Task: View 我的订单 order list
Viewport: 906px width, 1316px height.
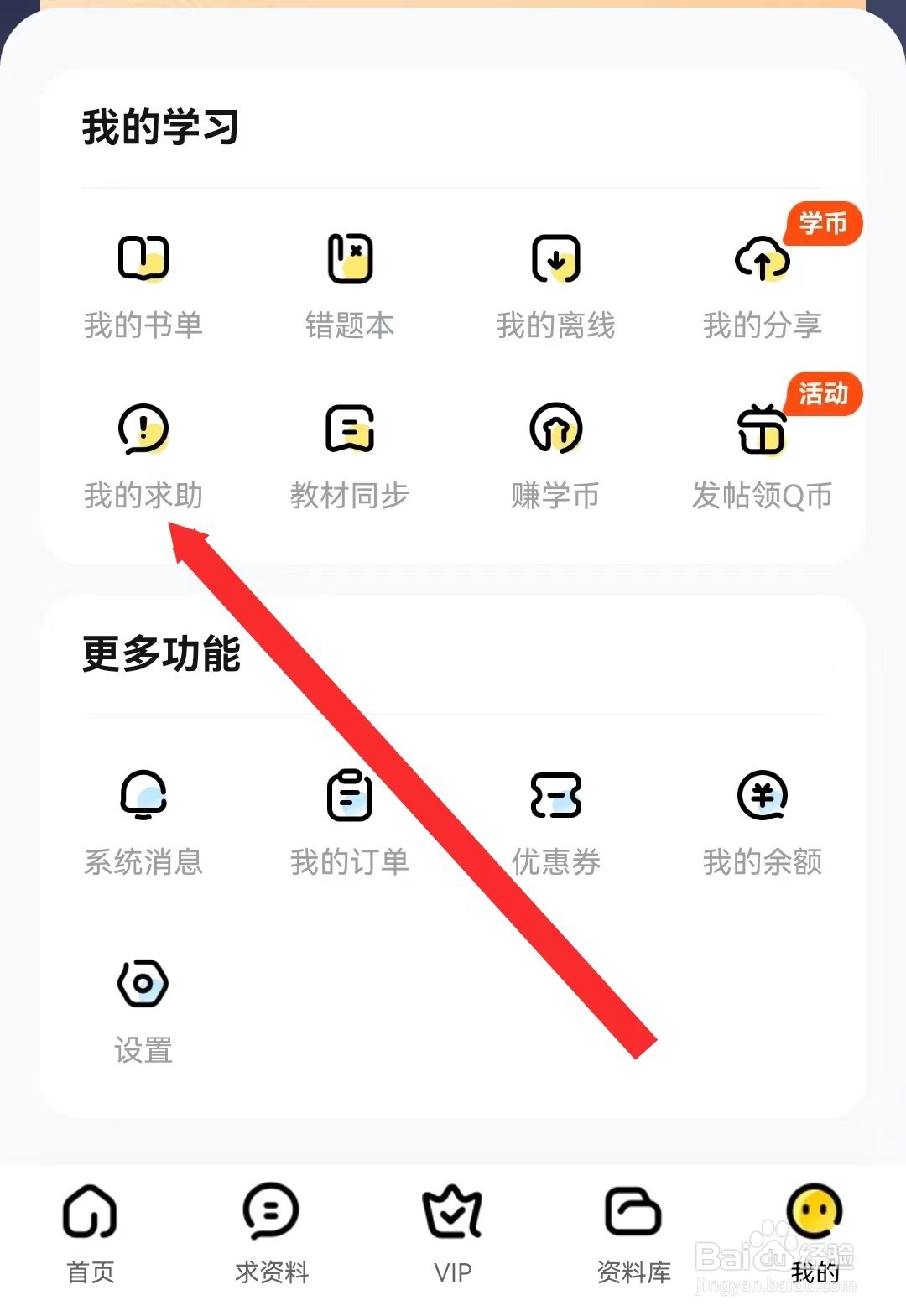Action: pyautogui.click(x=350, y=822)
